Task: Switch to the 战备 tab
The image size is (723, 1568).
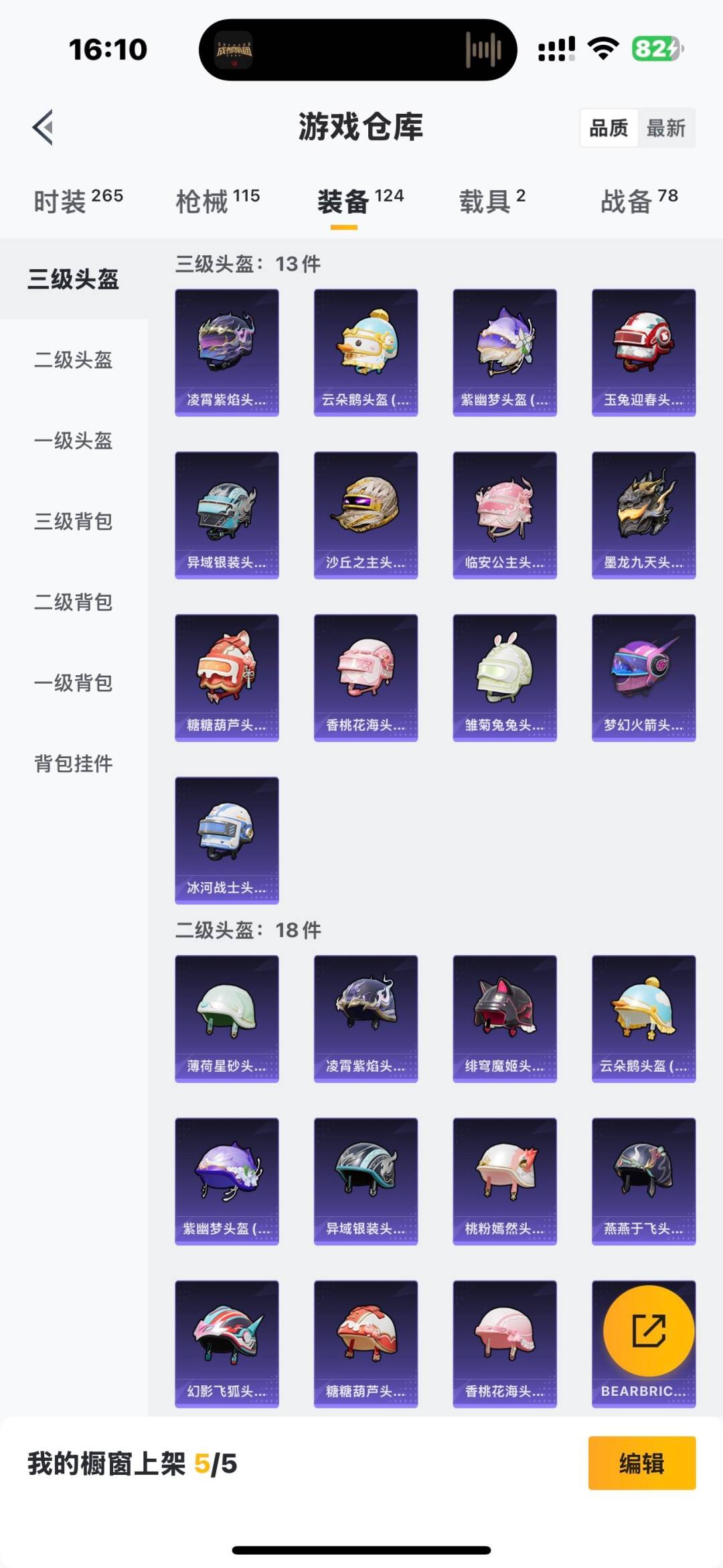Action: click(x=639, y=200)
